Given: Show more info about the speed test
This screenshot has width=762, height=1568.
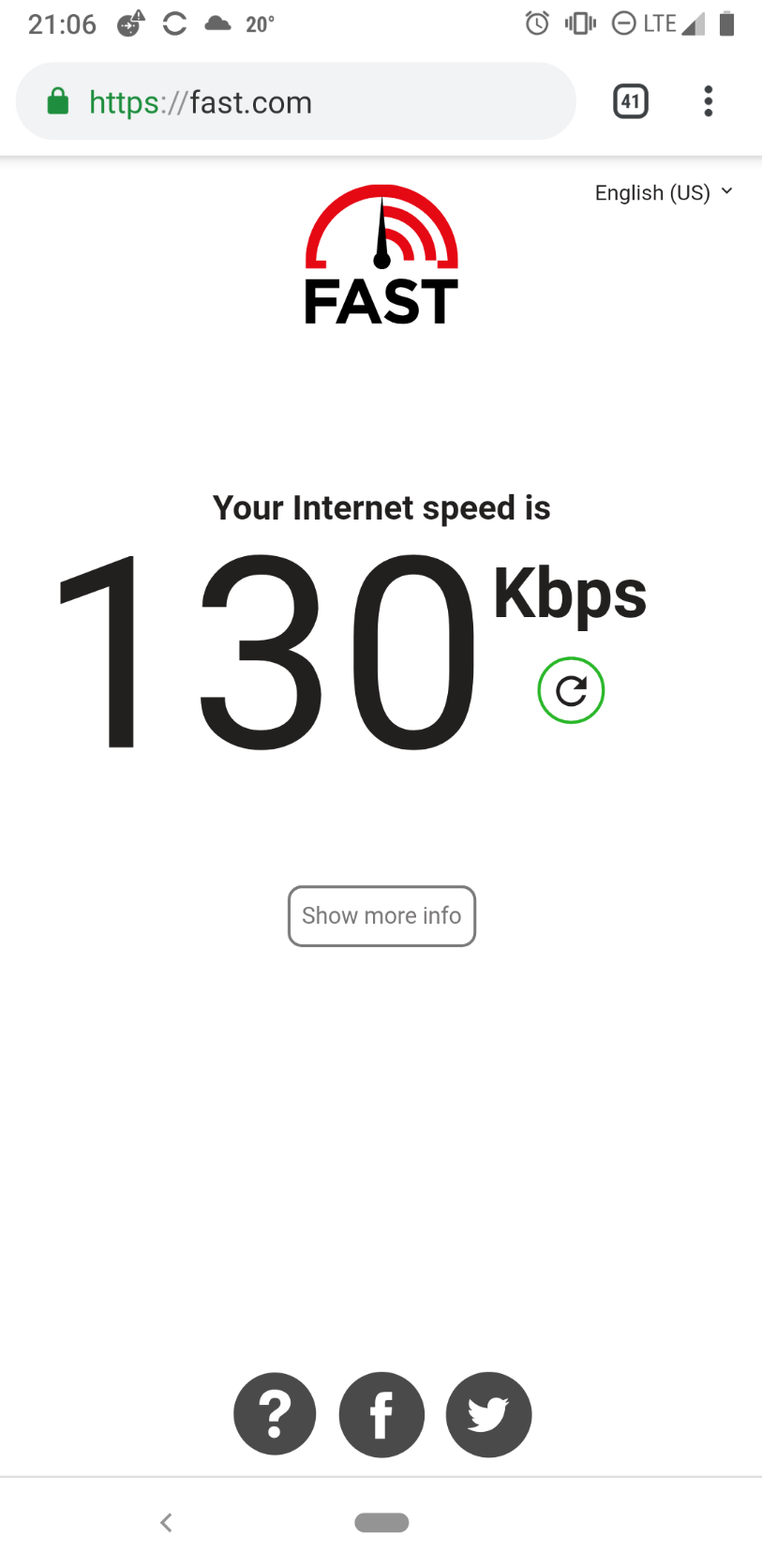Looking at the screenshot, I should (x=381, y=915).
